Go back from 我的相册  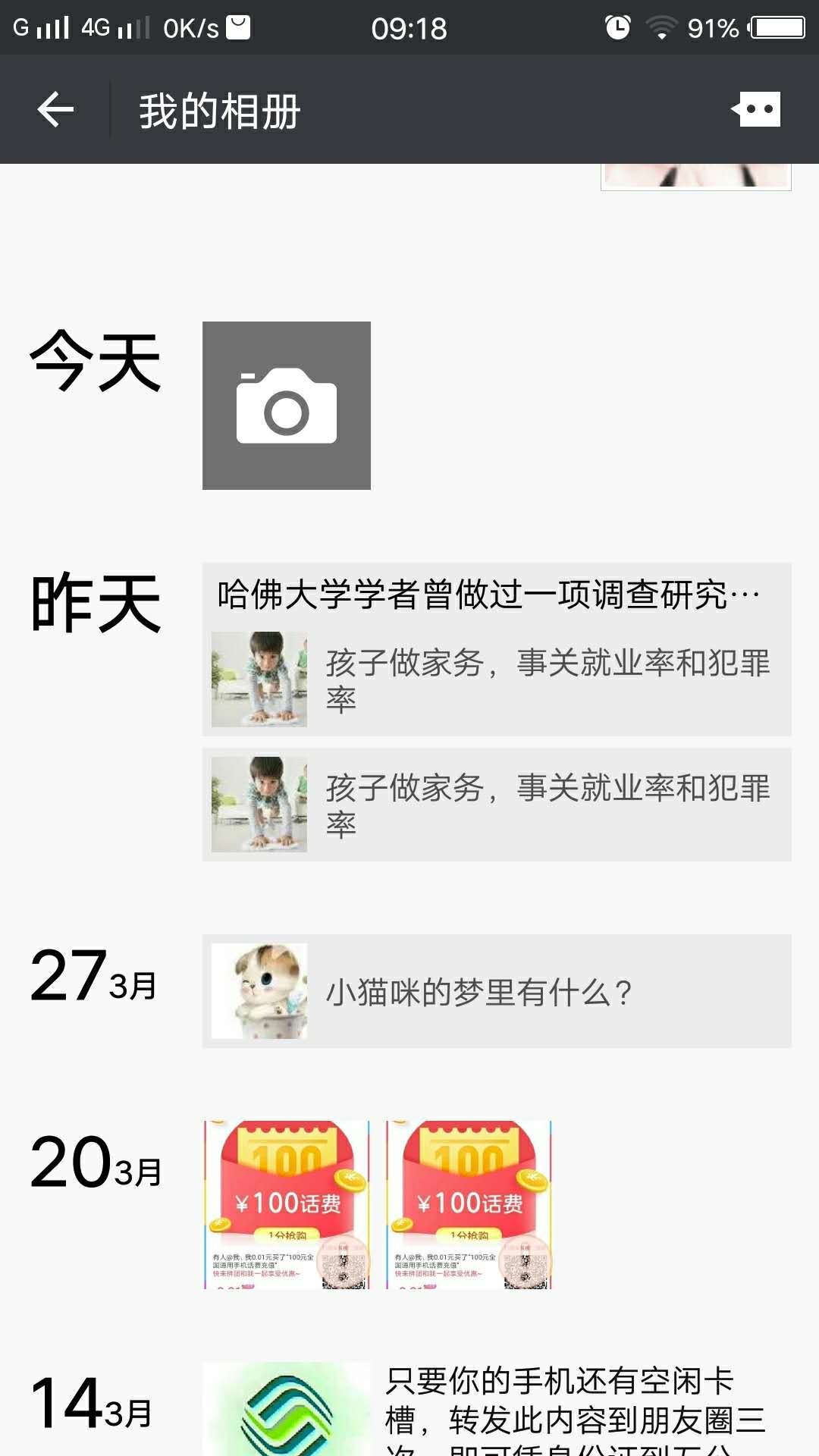pyautogui.click(x=55, y=111)
